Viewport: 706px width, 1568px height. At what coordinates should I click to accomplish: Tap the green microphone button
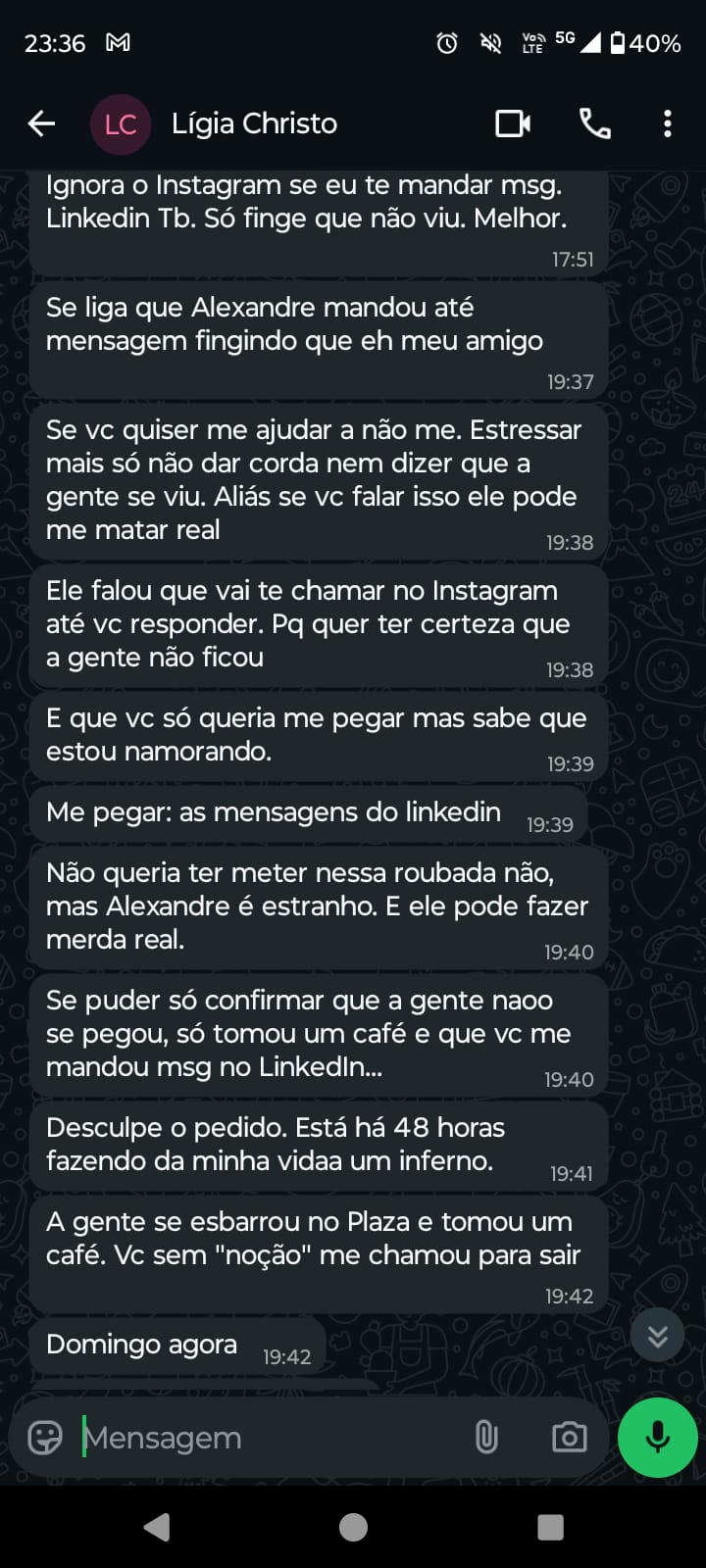(x=657, y=1438)
